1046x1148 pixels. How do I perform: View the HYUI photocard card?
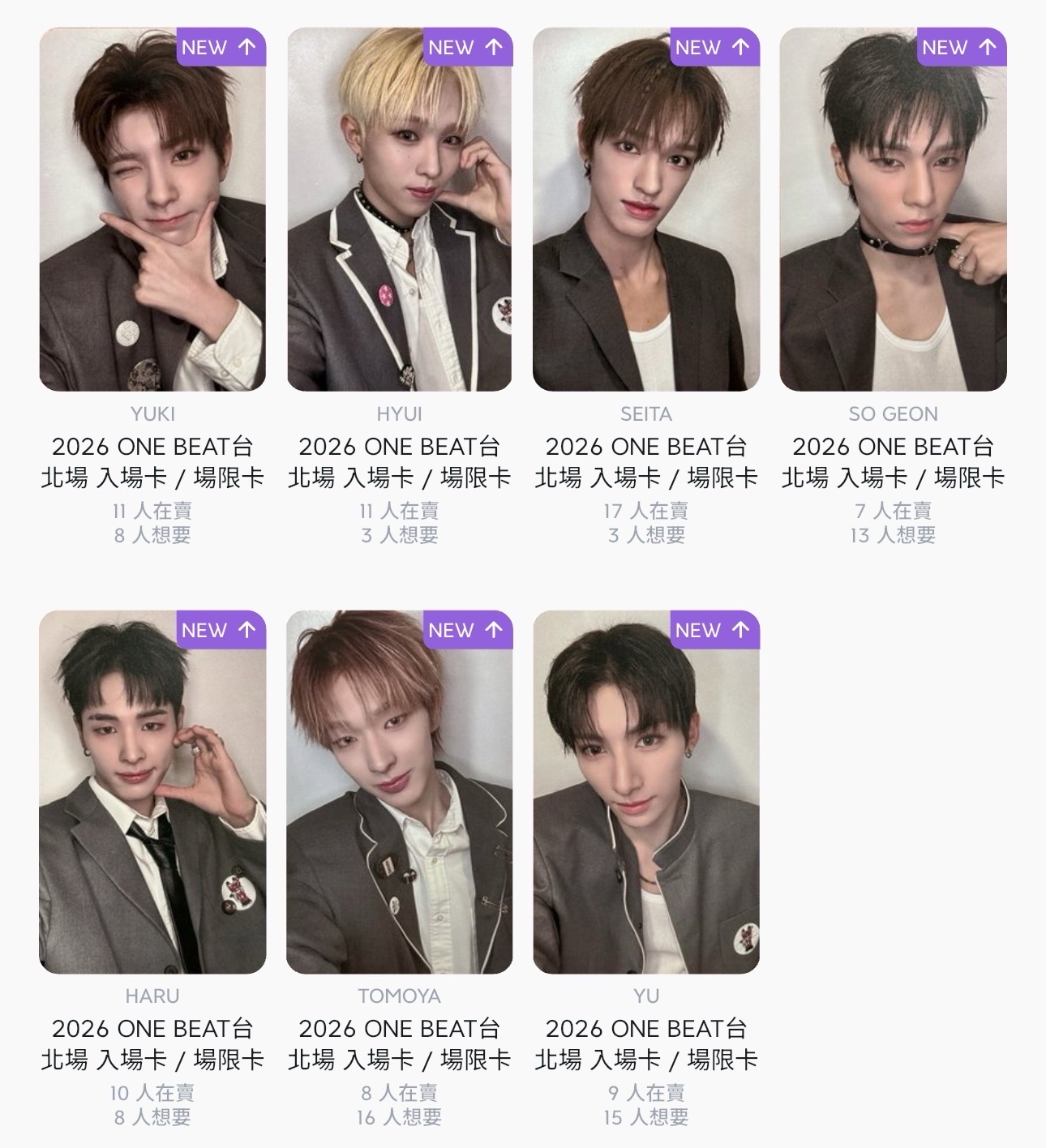click(399, 211)
